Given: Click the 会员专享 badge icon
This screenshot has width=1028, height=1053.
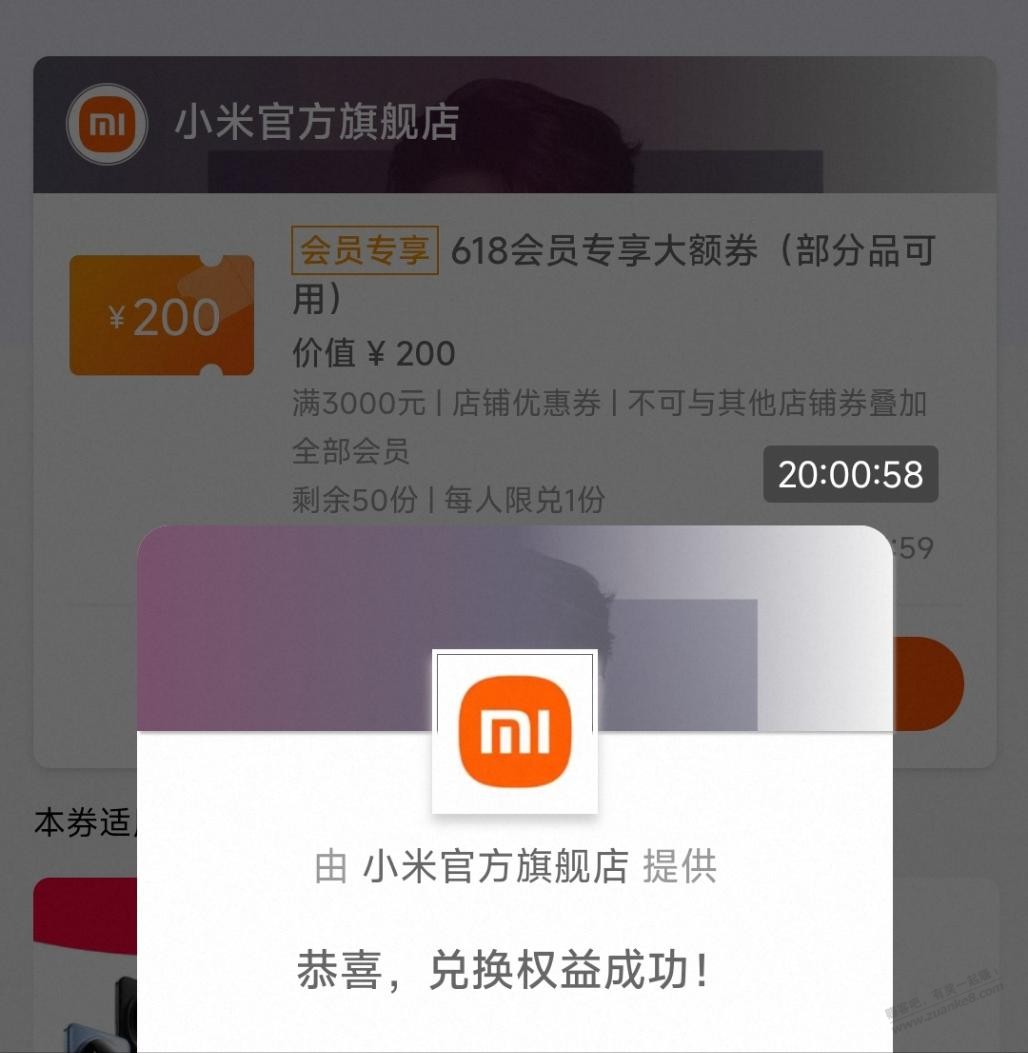Looking at the screenshot, I should 364,251.
